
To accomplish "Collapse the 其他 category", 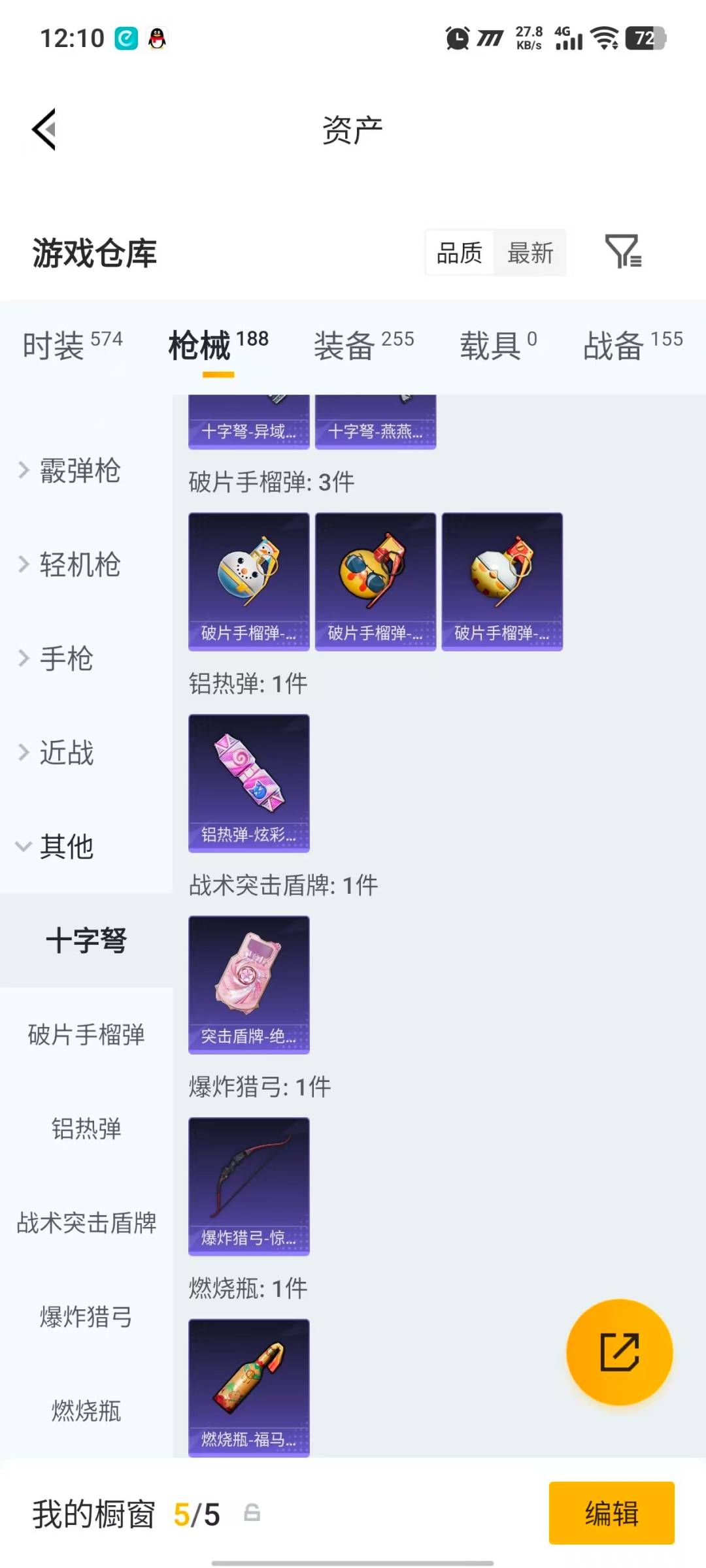I will click(69, 845).
